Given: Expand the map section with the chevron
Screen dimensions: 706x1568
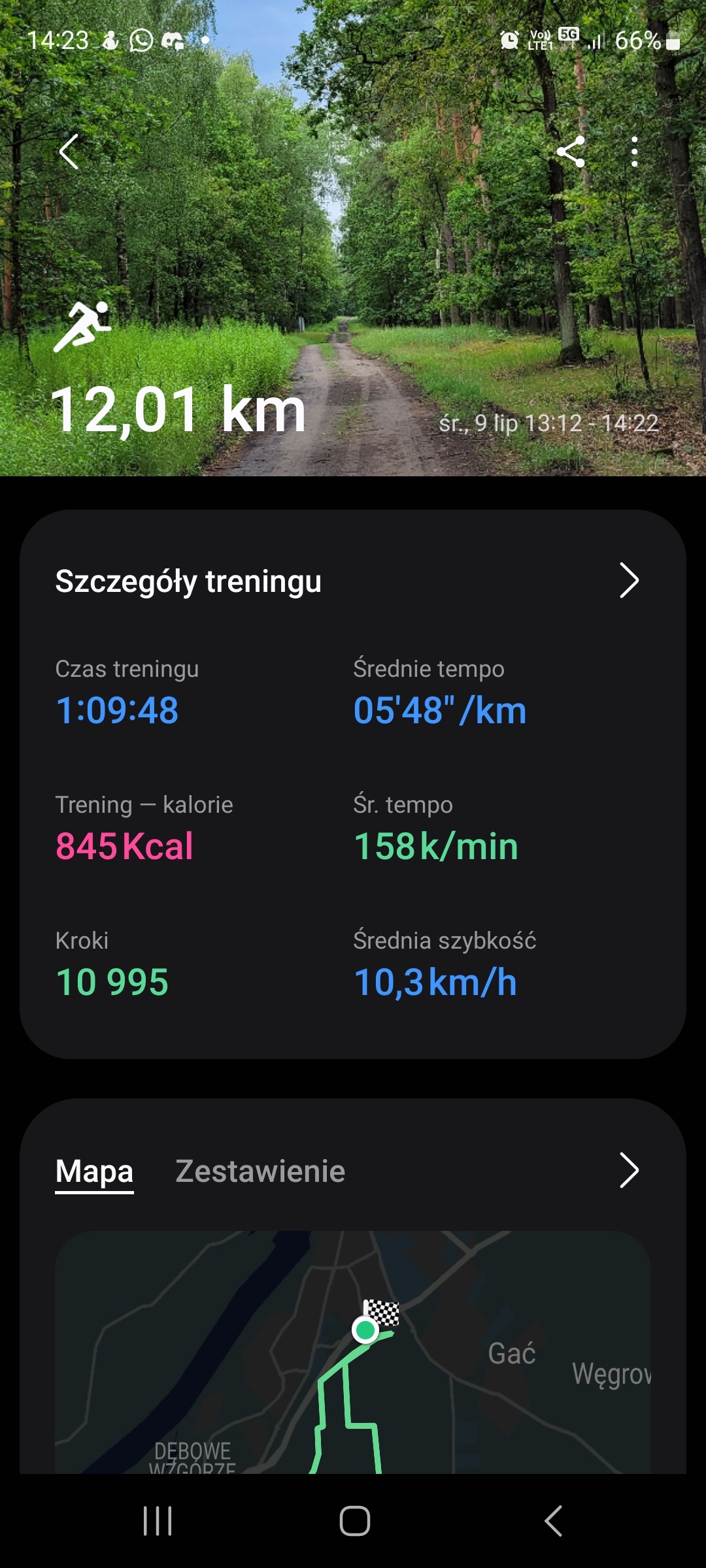Looking at the screenshot, I should click(628, 1169).
